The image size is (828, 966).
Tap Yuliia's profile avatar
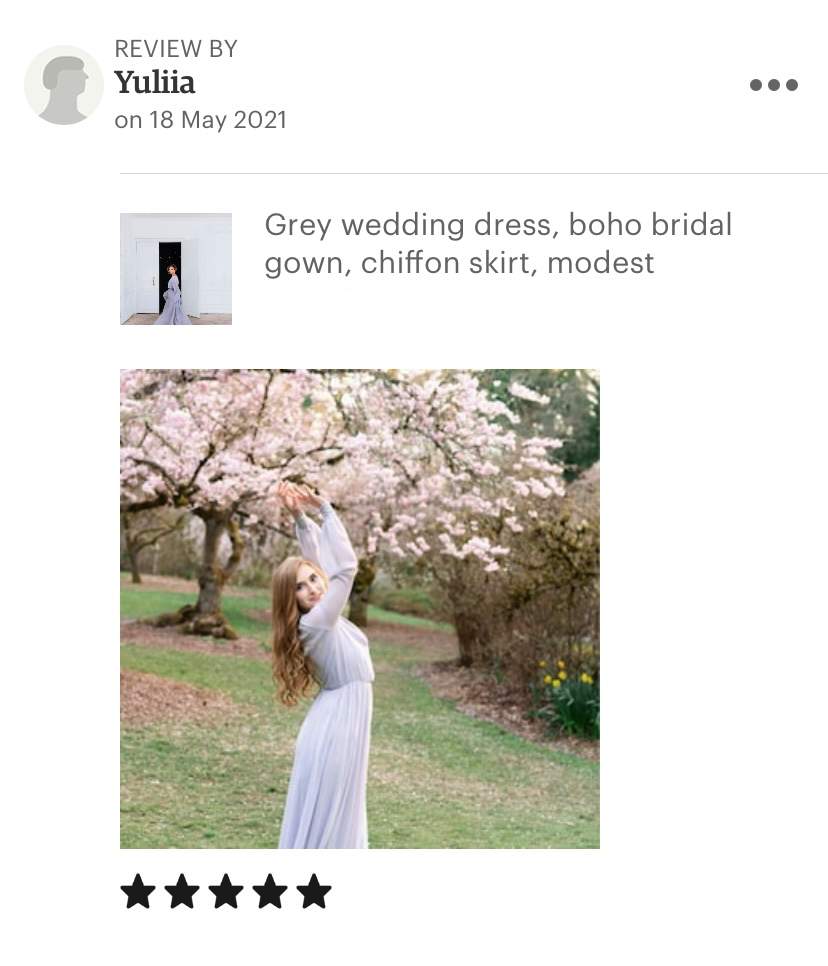click(x=64, y=85)
